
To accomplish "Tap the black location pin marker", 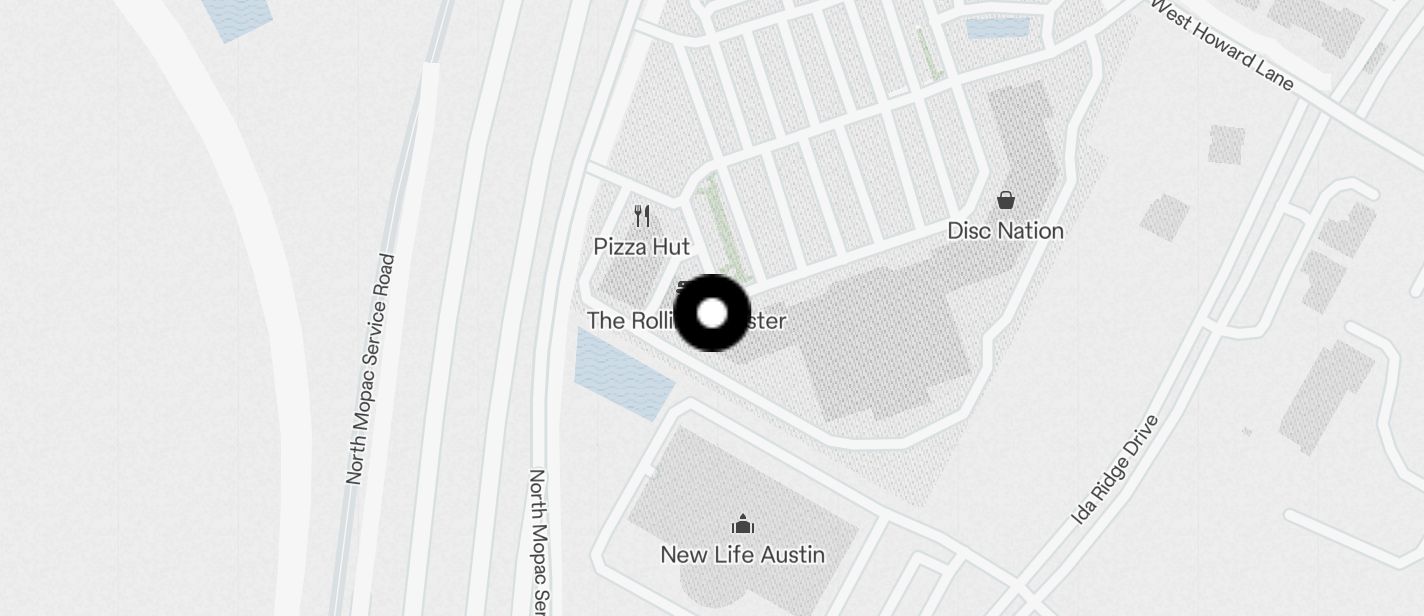I will click(712, 313).
